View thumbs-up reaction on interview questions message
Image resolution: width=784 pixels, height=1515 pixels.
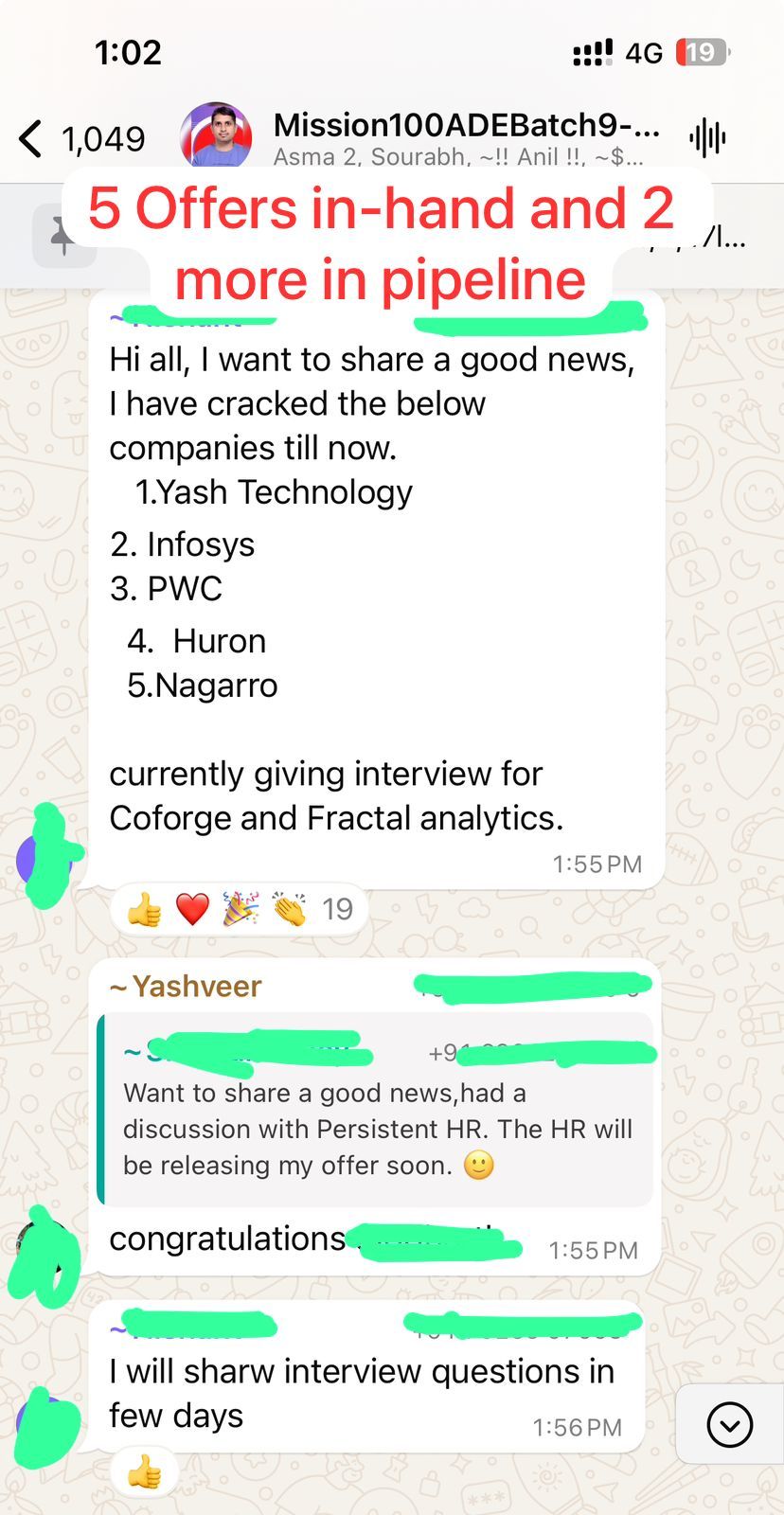tap(144, 1472)
